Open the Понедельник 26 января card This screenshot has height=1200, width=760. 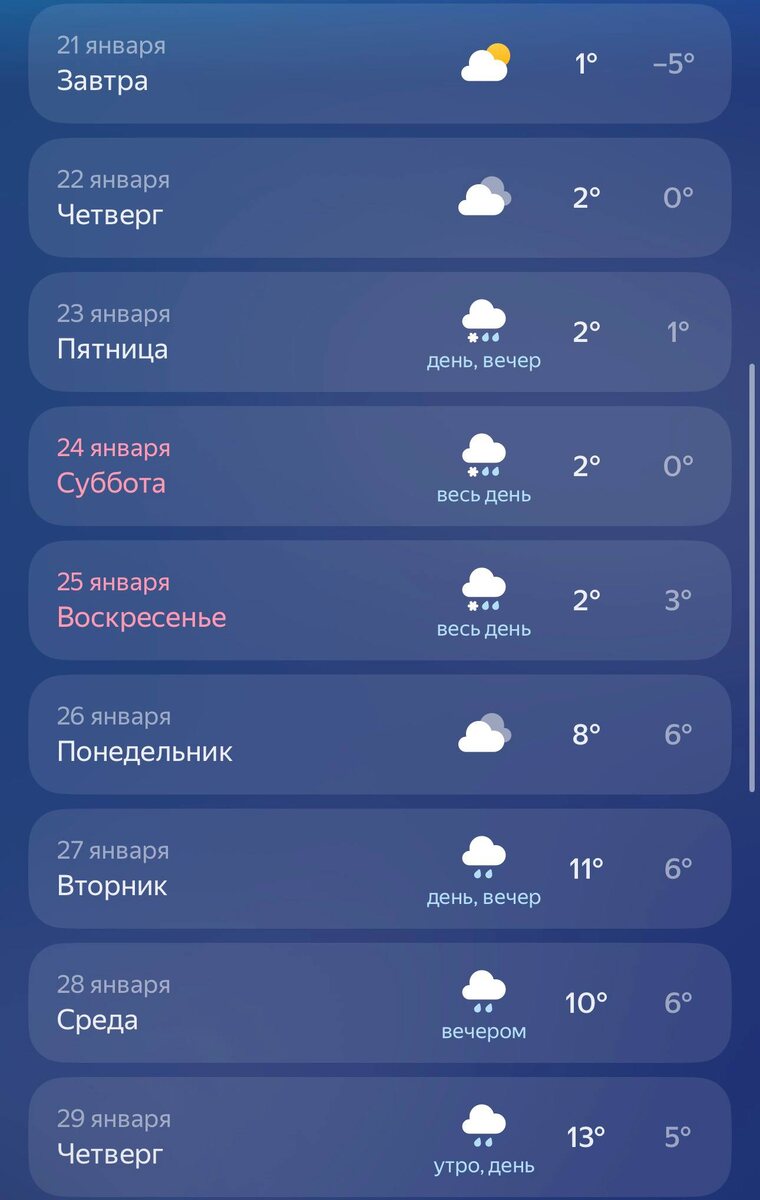[380, 735]
